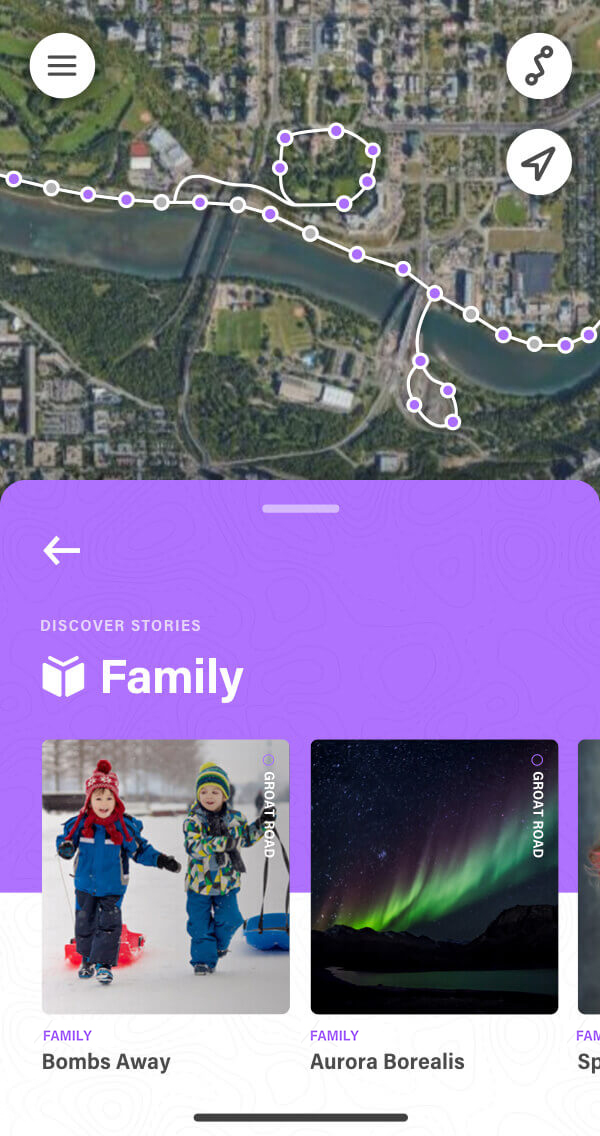Open the hamburger menu button
The width and height of the screenshot is (600, 1136).
[62, 66]
